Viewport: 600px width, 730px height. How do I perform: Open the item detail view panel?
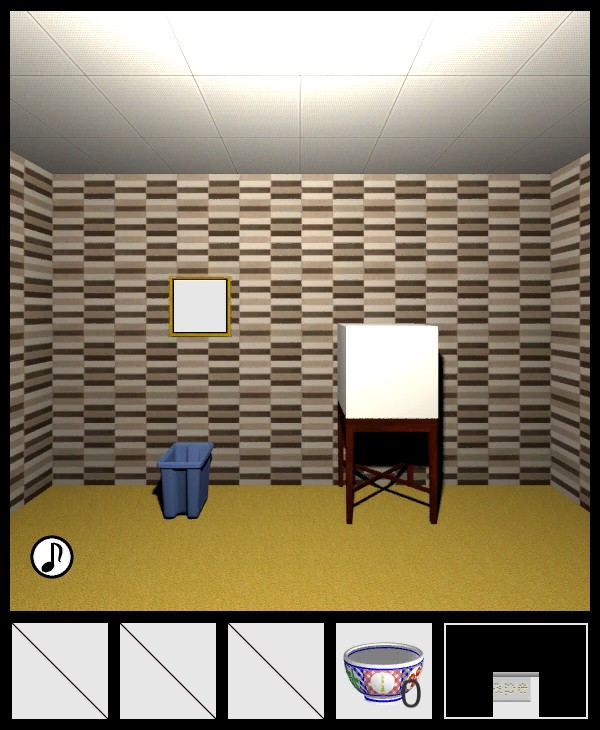tap(516, 671)
